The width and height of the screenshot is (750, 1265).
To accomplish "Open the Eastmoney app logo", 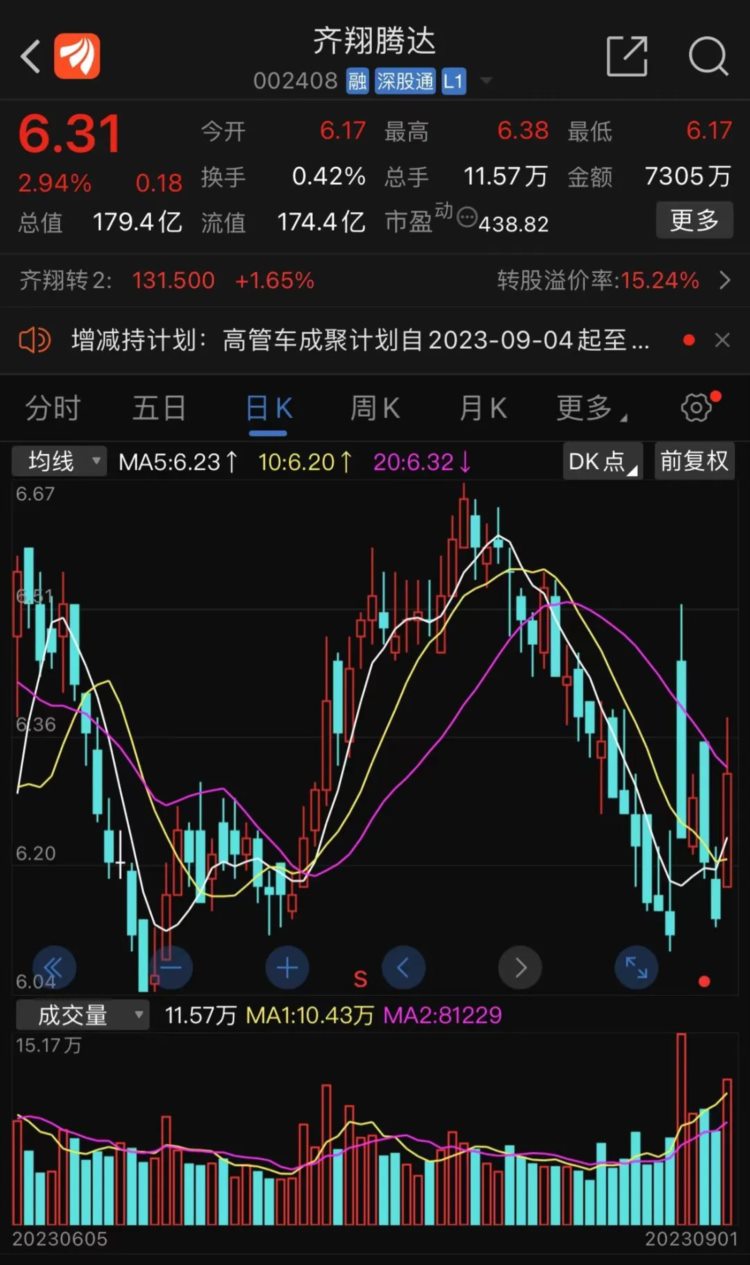I will point(77,57).
